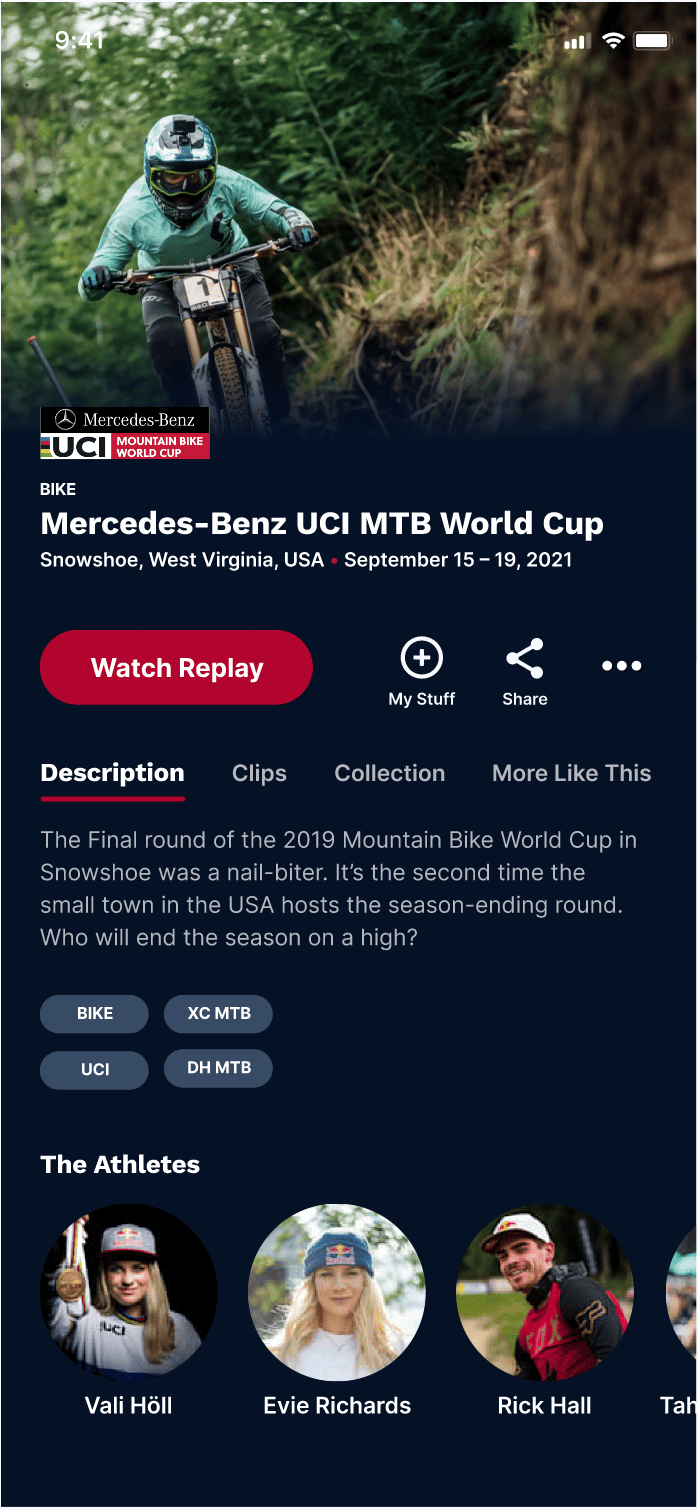Viewport: 698px width, 1510px height.
Task: Switch to the Collection tab
Action: pyautogui.click(x=389, y=773)
